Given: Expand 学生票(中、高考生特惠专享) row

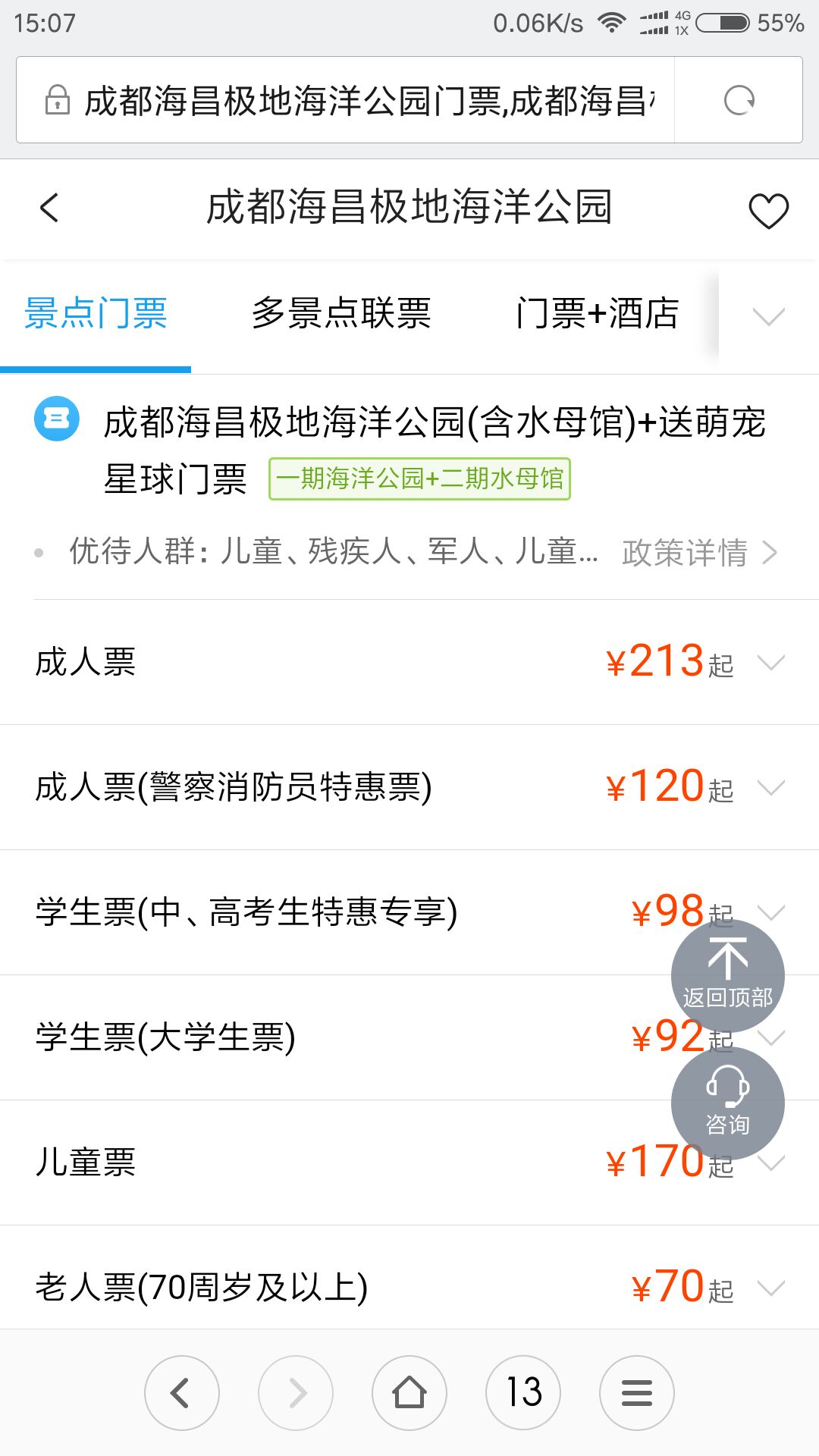Looking at the screenshot, I should [409, 912].
